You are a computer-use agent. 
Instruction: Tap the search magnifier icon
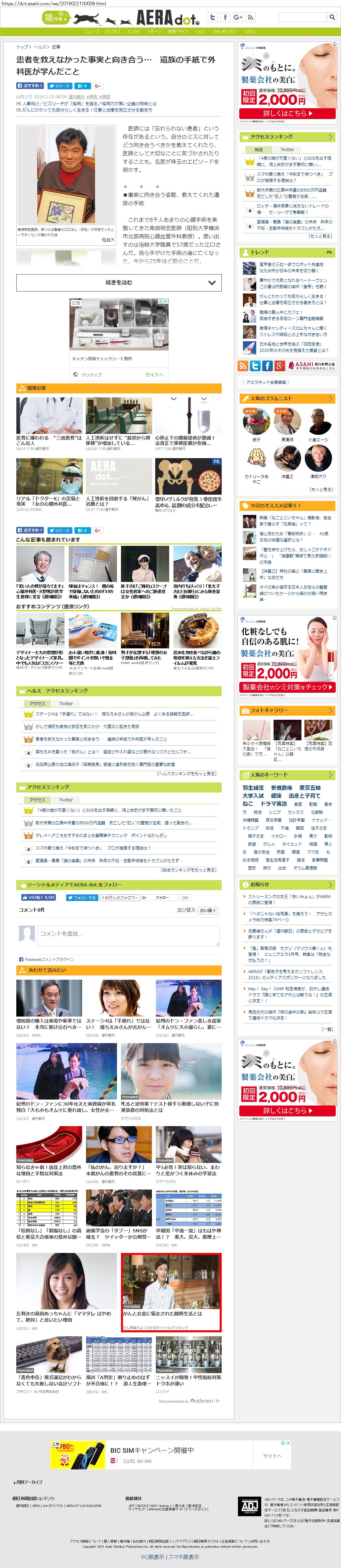[332, 17]
